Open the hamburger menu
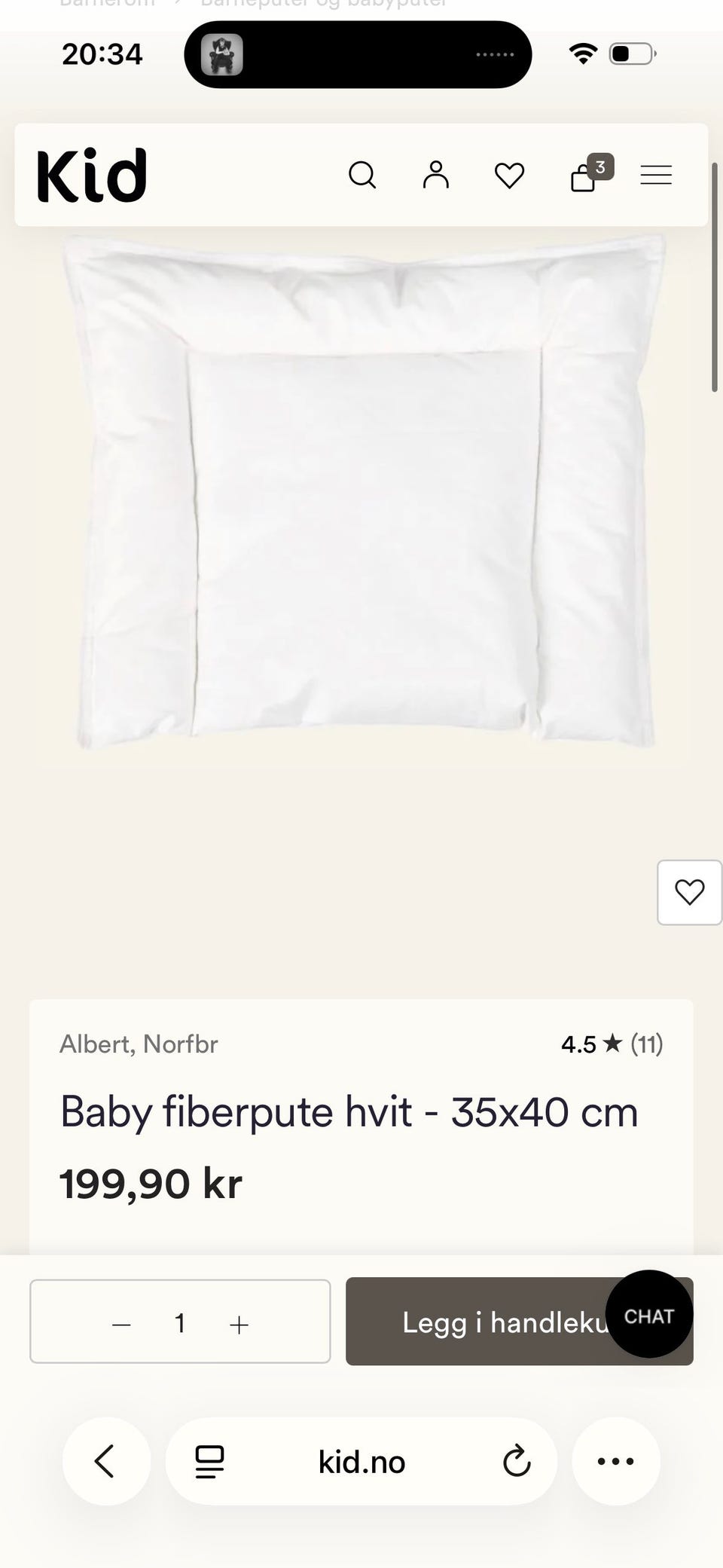723x1568 pixels. [656, 175]
